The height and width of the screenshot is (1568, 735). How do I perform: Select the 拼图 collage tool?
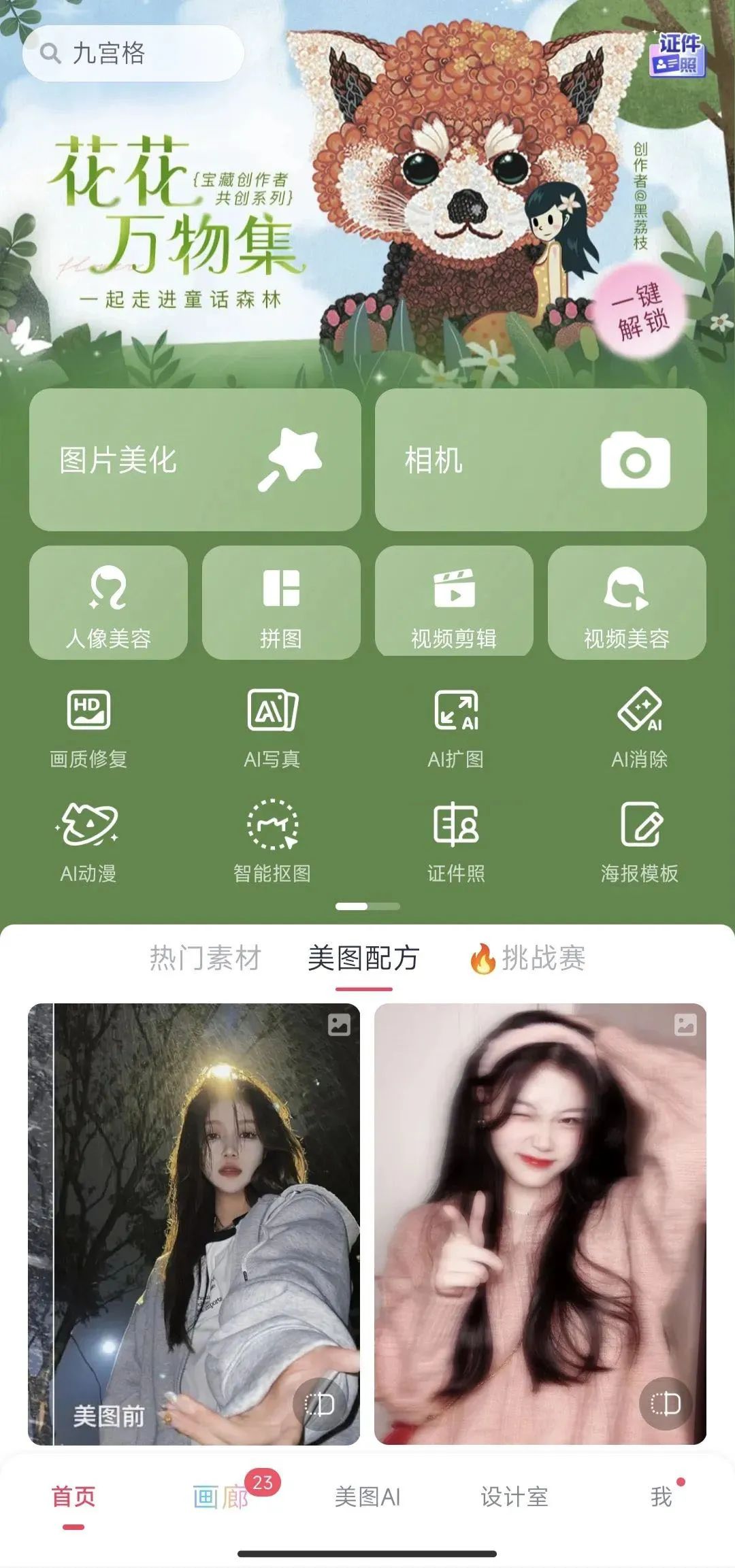tap(281, 603)
